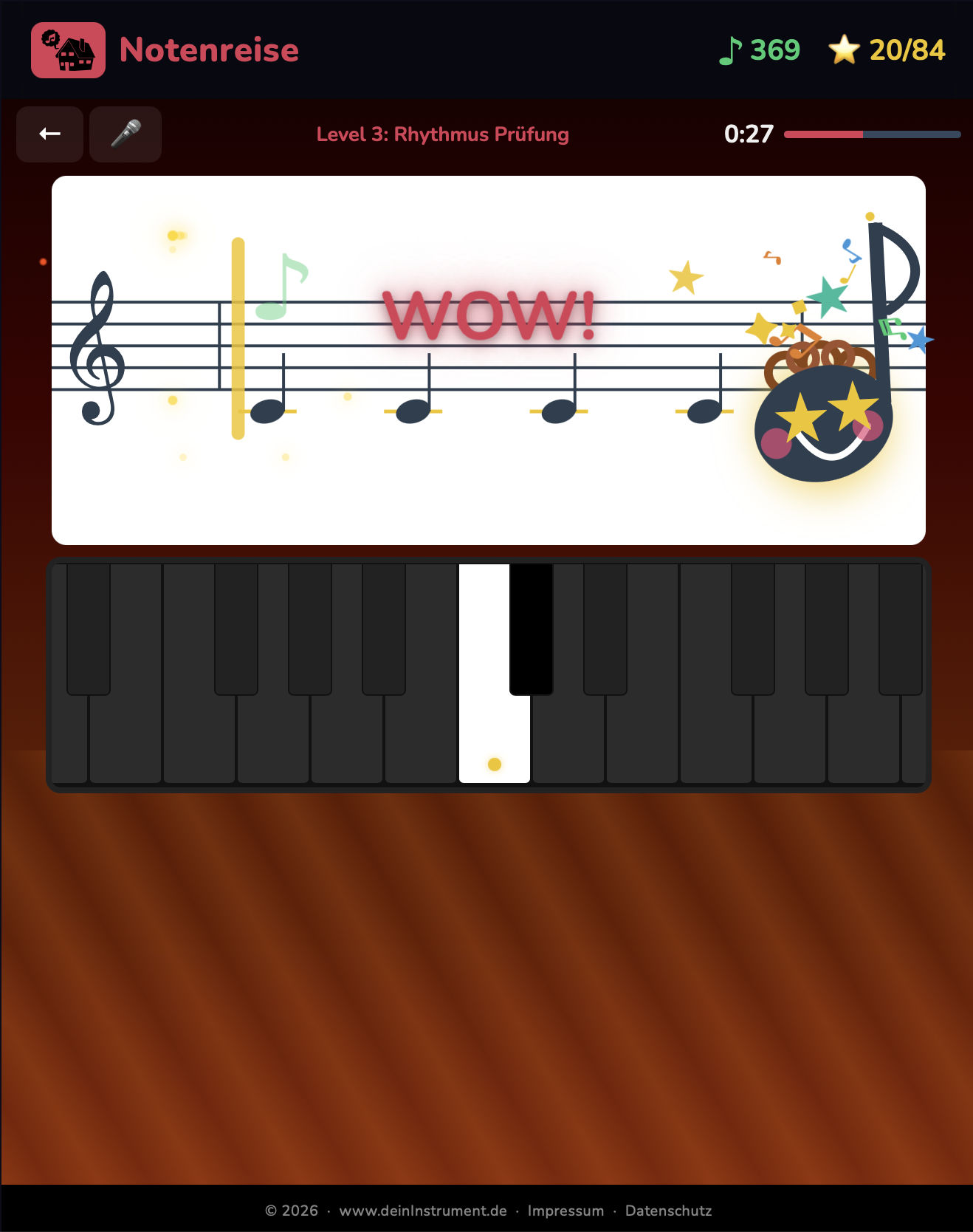
Task: Tap the highlighted black piano key
Action: pyautogui.click(x=531, y=628)
